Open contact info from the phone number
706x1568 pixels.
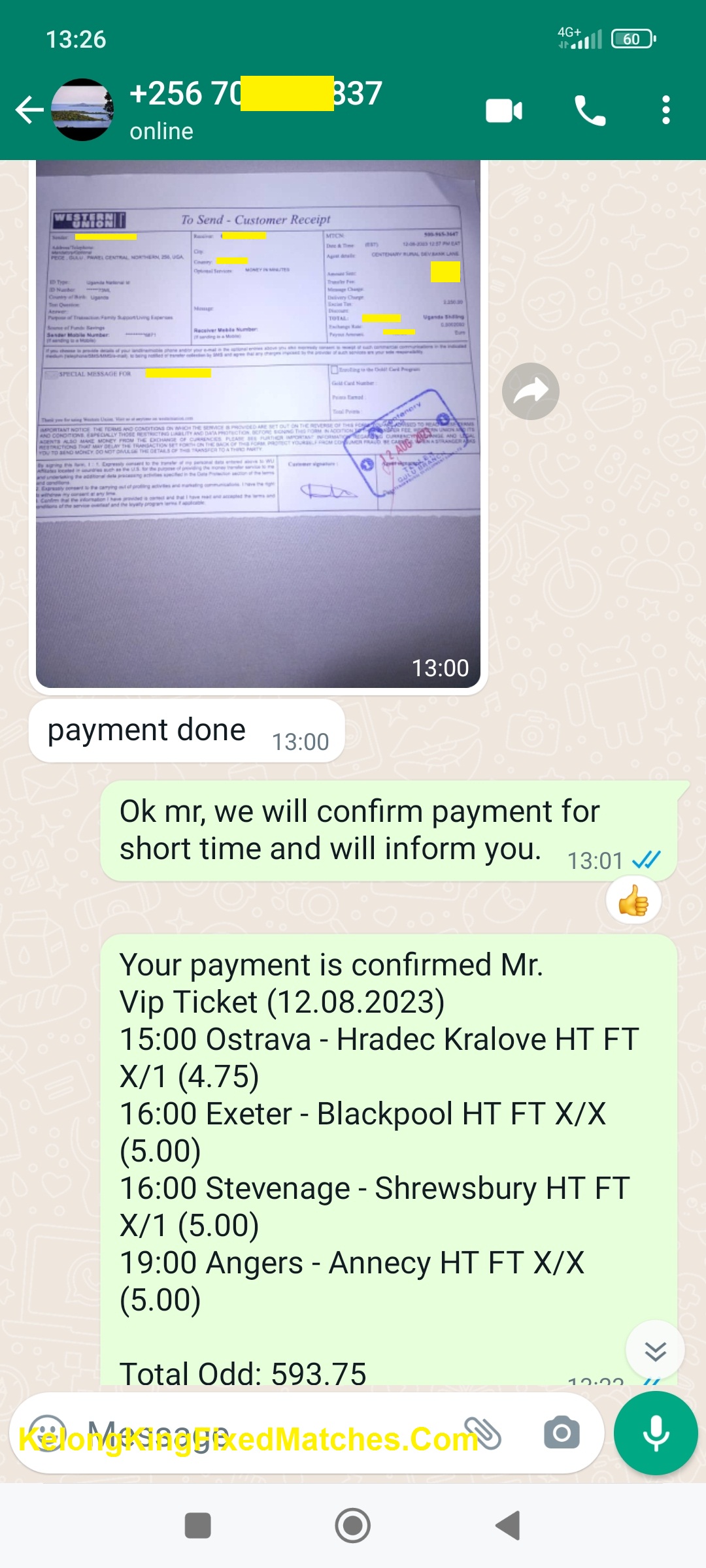(256, 94)
